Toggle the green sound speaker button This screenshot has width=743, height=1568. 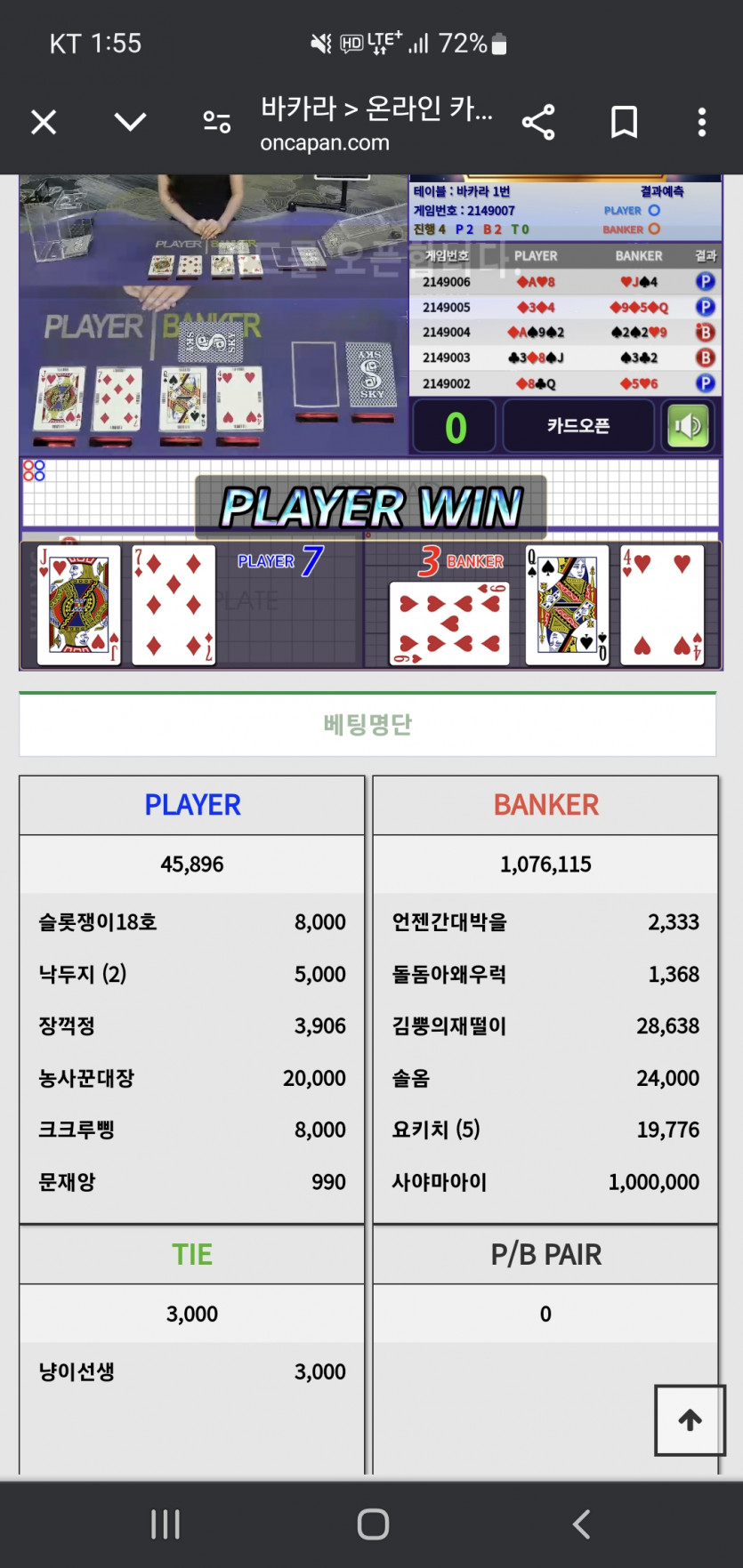coord(688,426)
